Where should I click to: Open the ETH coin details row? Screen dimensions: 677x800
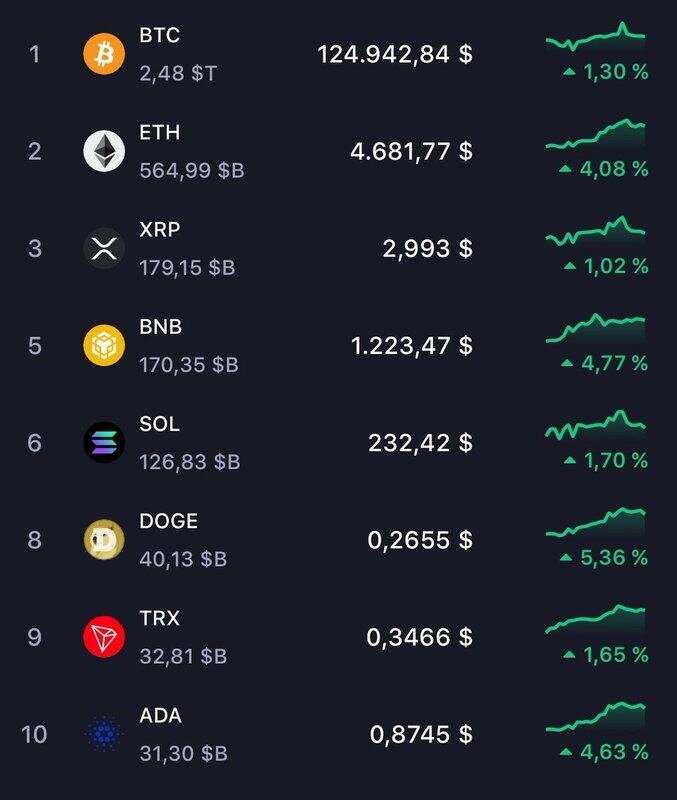coord(338,151)
